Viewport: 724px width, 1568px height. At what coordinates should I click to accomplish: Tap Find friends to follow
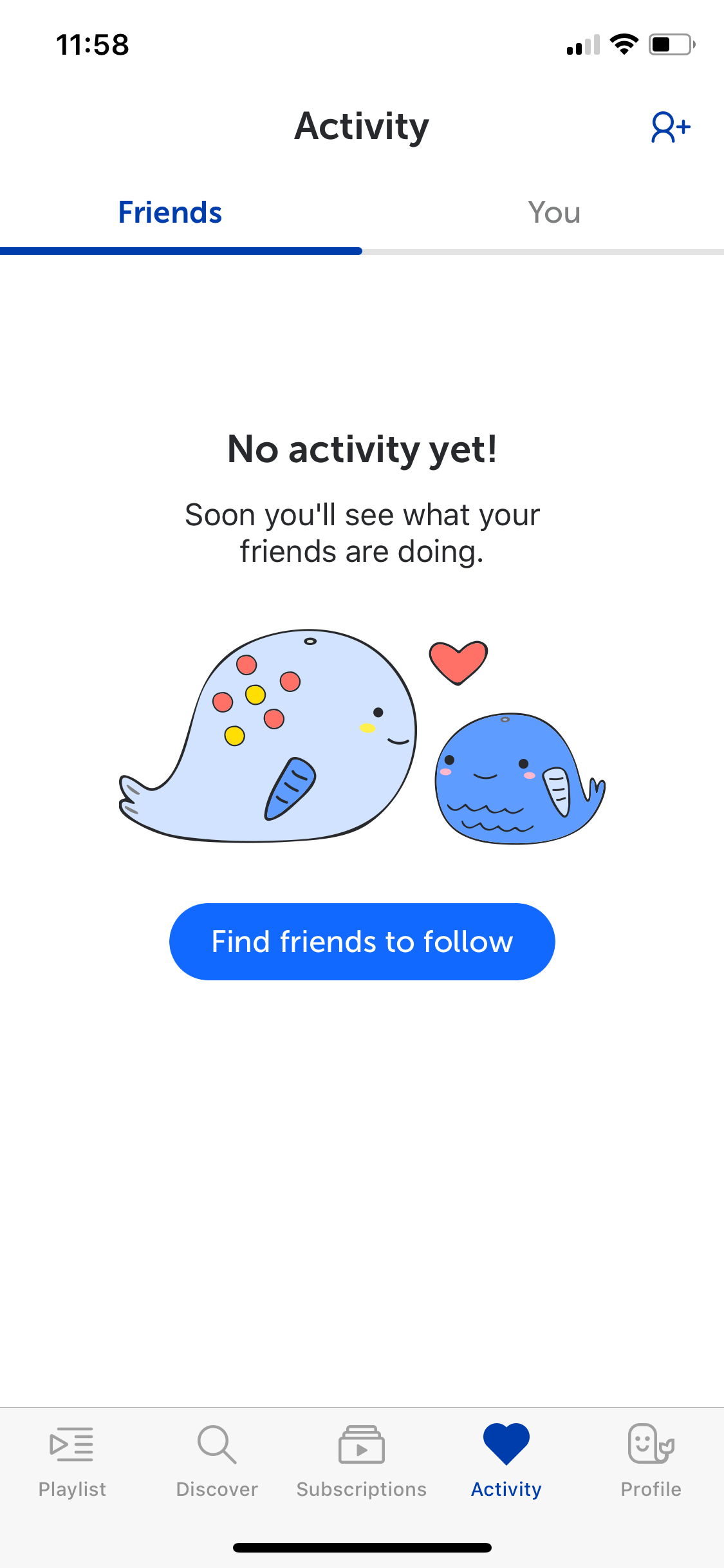(x=362, y=942)
